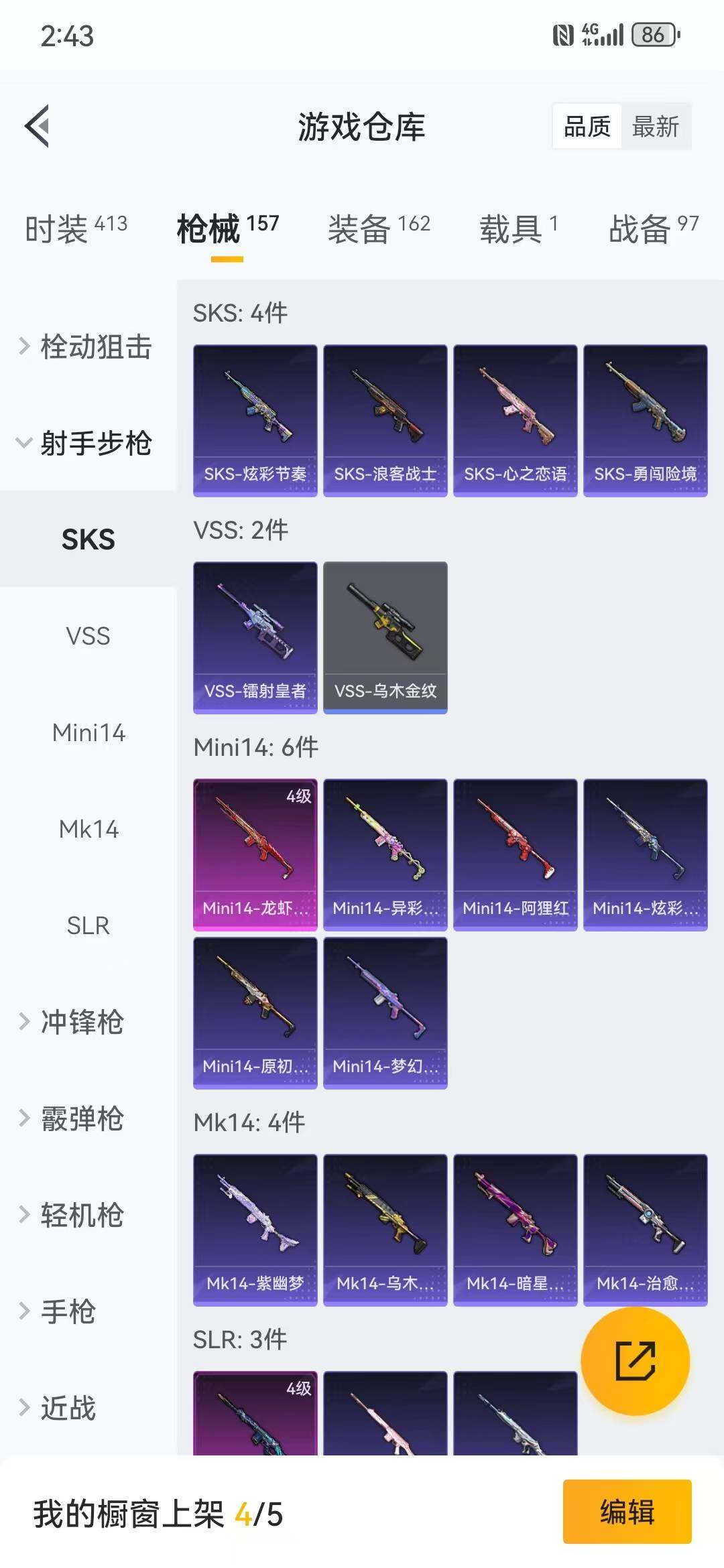View the VSS-乌木金纹 skin

pos(385,638)
